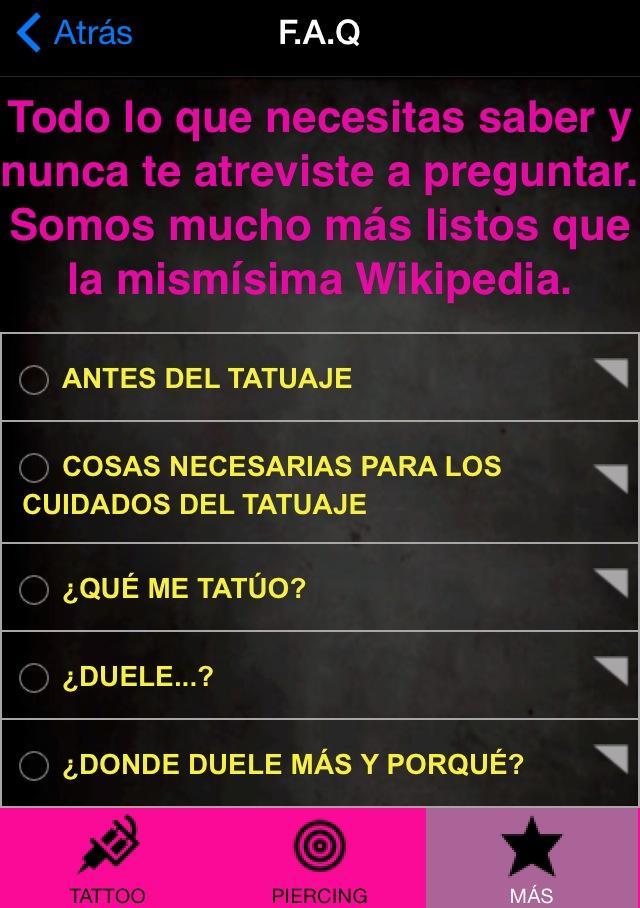
Task: Expand the ANTES DEL TATUAJE section
Action: [320, 378]
